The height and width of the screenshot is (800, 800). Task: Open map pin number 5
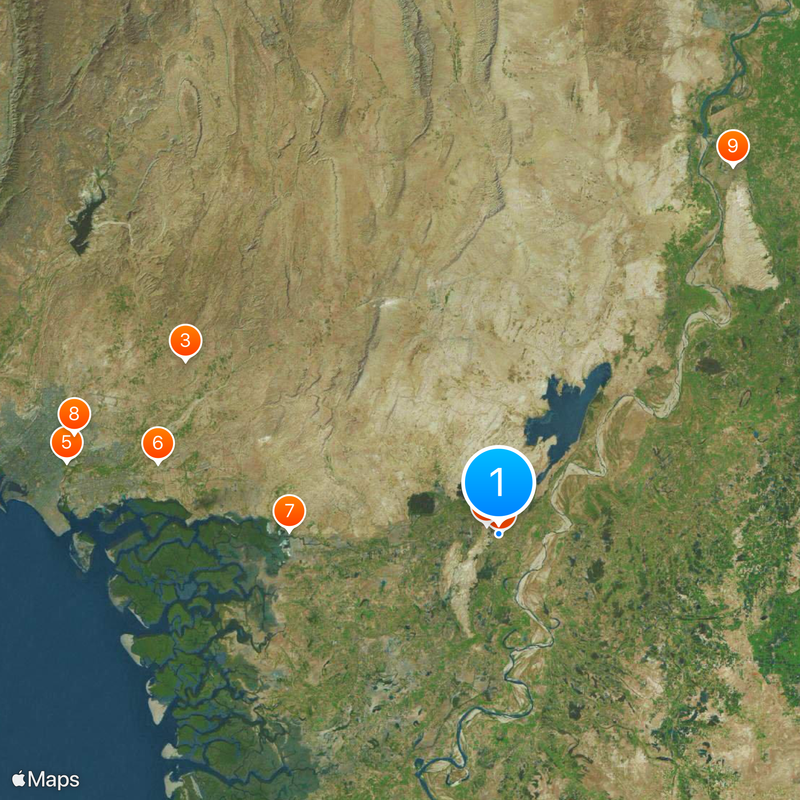click(x=65, y=443)
